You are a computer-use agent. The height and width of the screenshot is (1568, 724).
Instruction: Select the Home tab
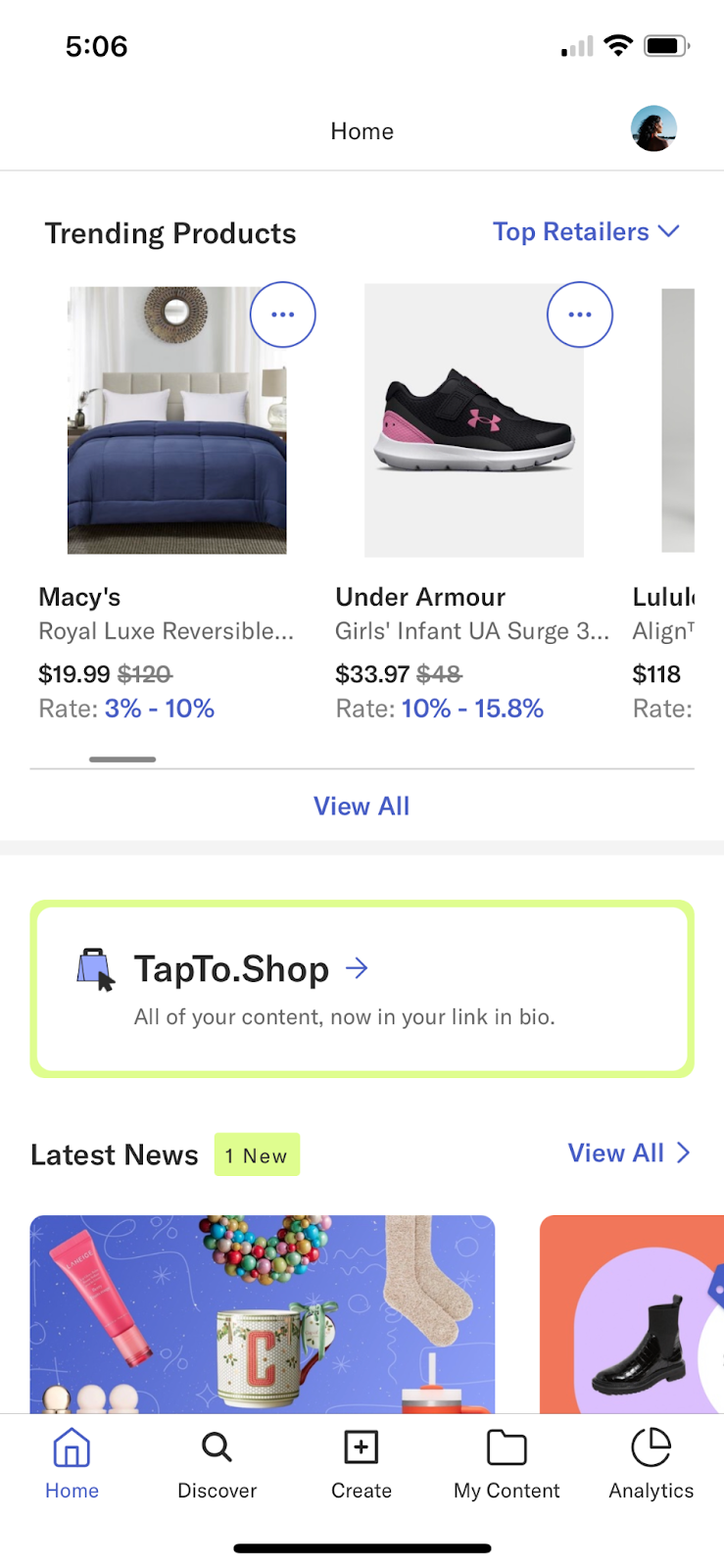point(72,1464)
